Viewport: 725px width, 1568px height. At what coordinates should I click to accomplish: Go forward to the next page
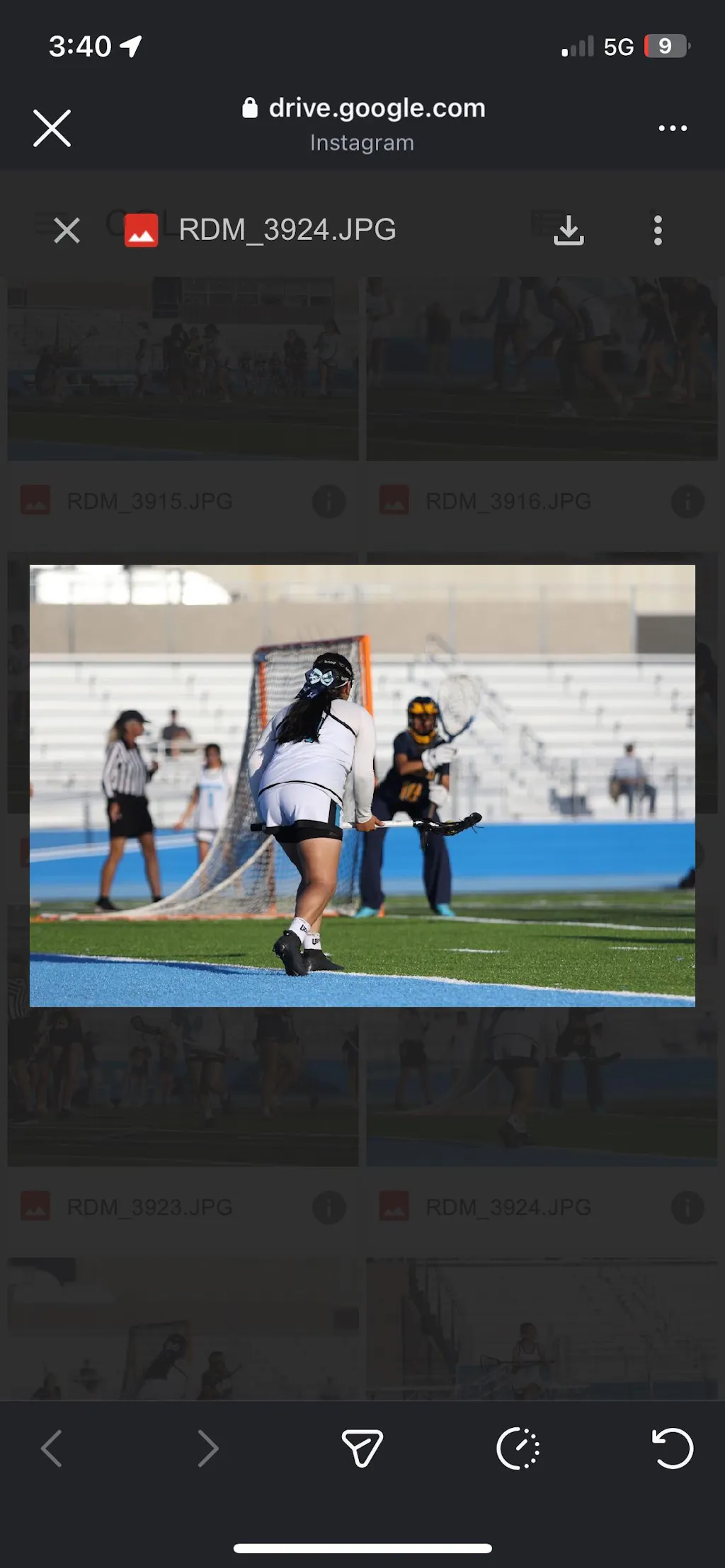(207, 1448)
